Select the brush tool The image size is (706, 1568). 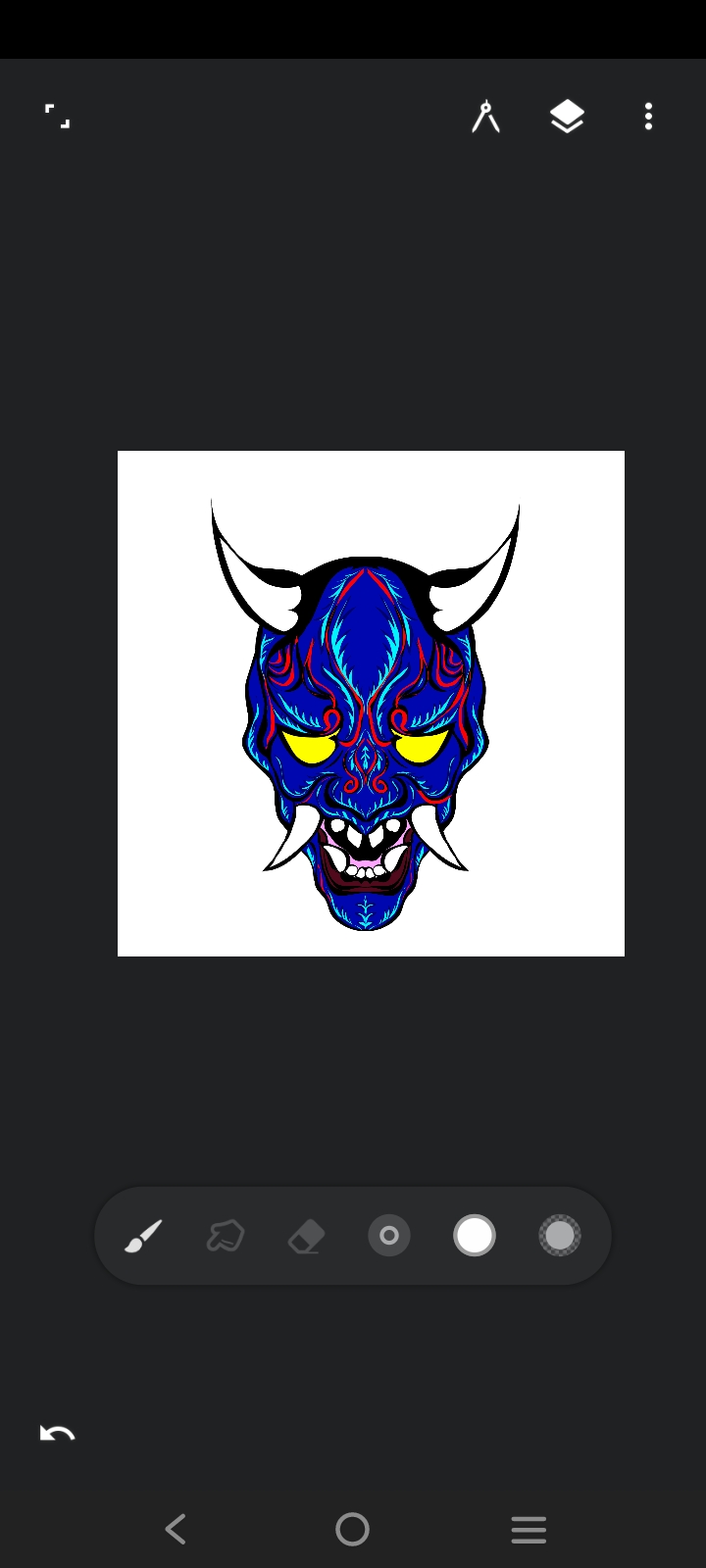pyautogui.click(x=143, y=1236)
